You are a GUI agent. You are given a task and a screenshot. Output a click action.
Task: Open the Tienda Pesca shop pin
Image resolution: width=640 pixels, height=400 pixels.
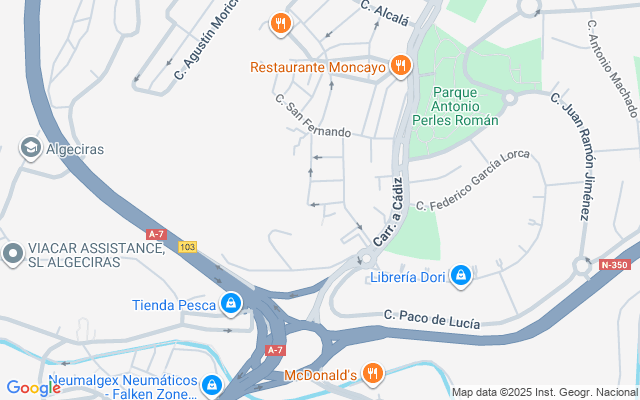point(231,303)
